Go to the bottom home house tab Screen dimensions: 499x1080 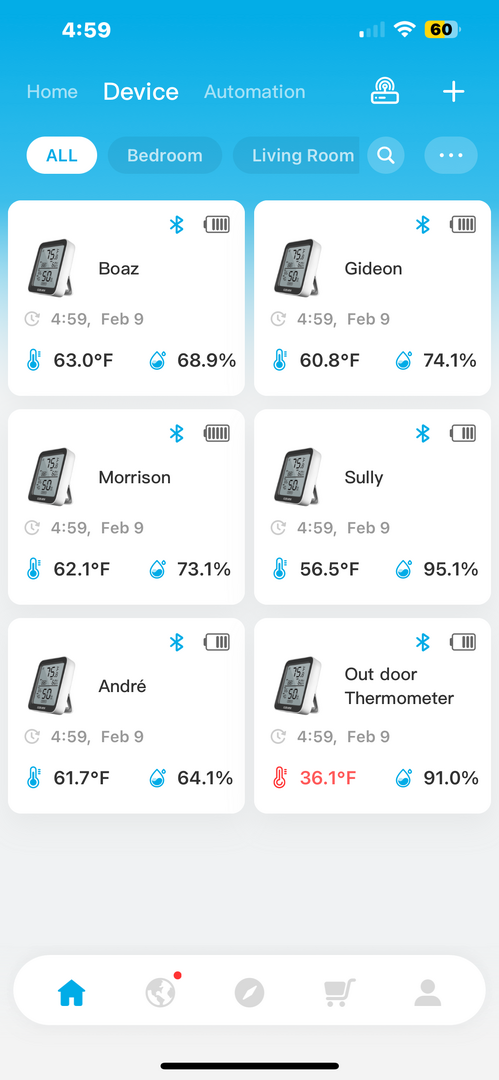click(72, 993)
